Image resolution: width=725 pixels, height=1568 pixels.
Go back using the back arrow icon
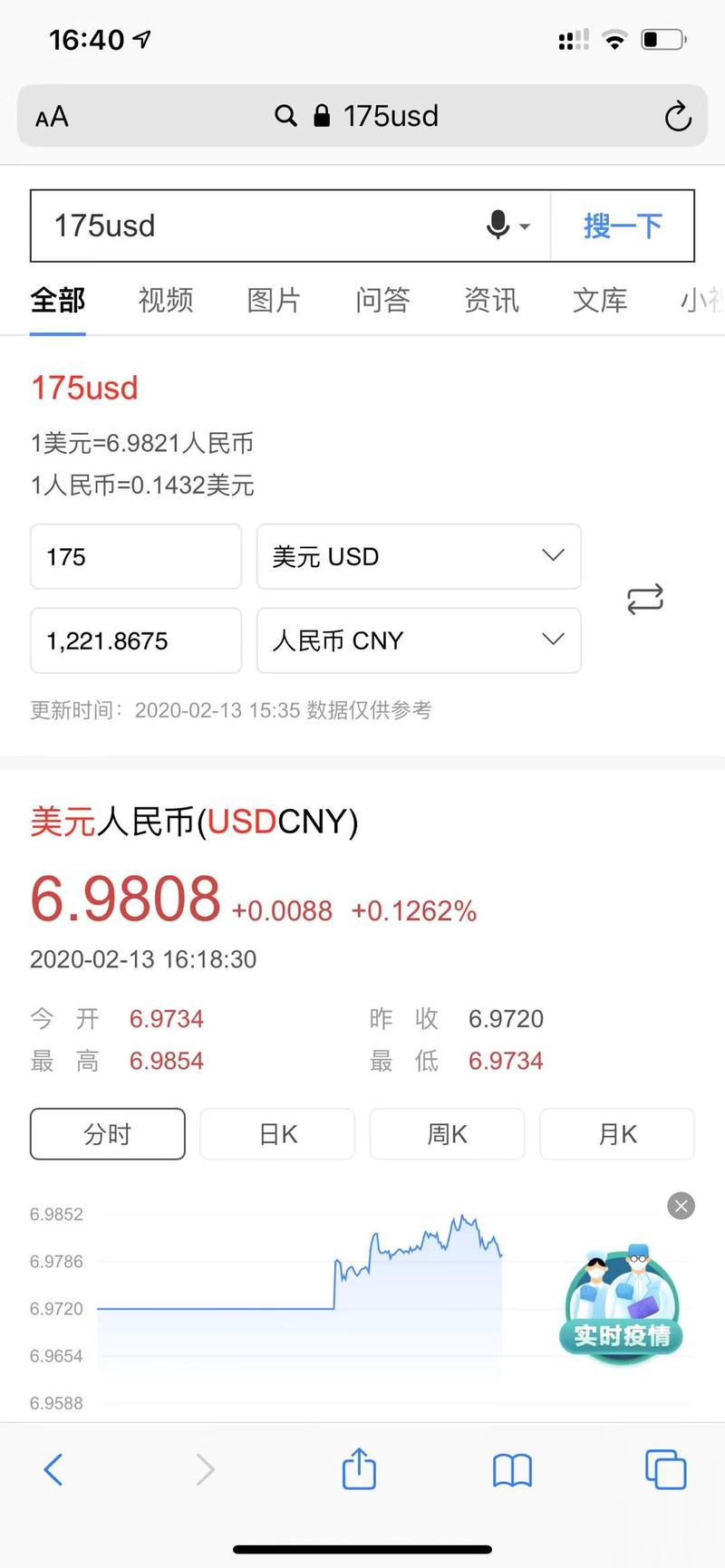[53, 1469]
